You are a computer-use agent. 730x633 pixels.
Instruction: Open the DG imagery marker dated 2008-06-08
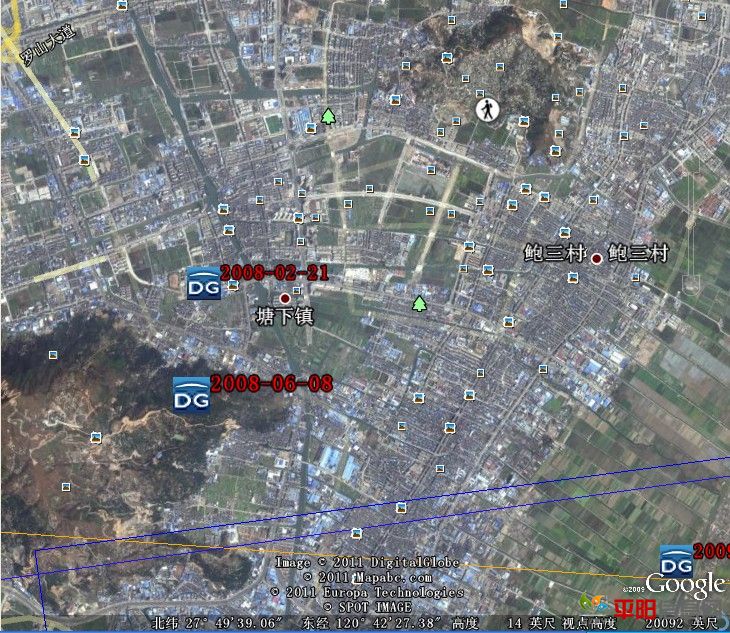tap(191, 394)
